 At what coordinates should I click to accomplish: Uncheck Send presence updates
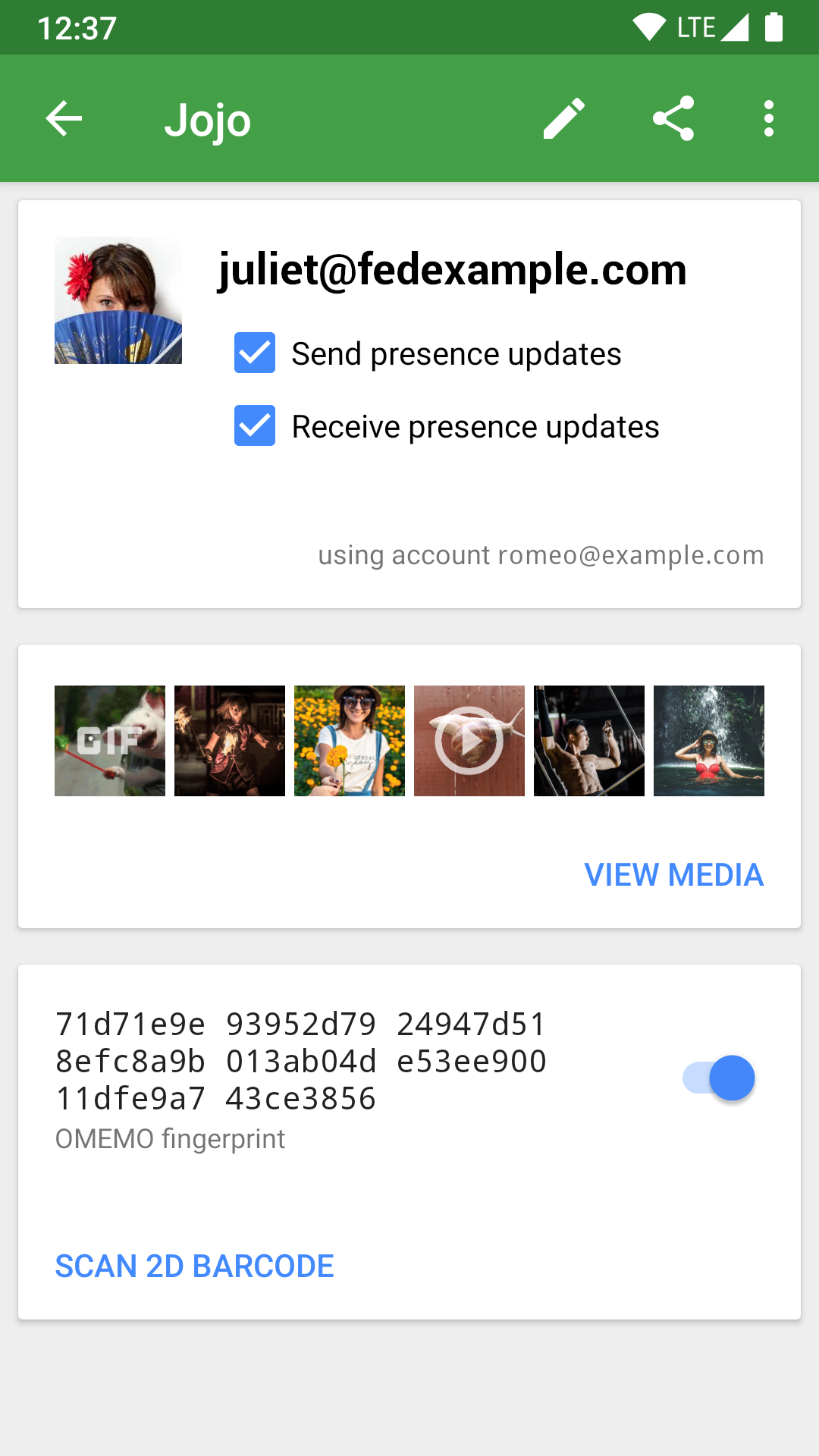point(255,353)
